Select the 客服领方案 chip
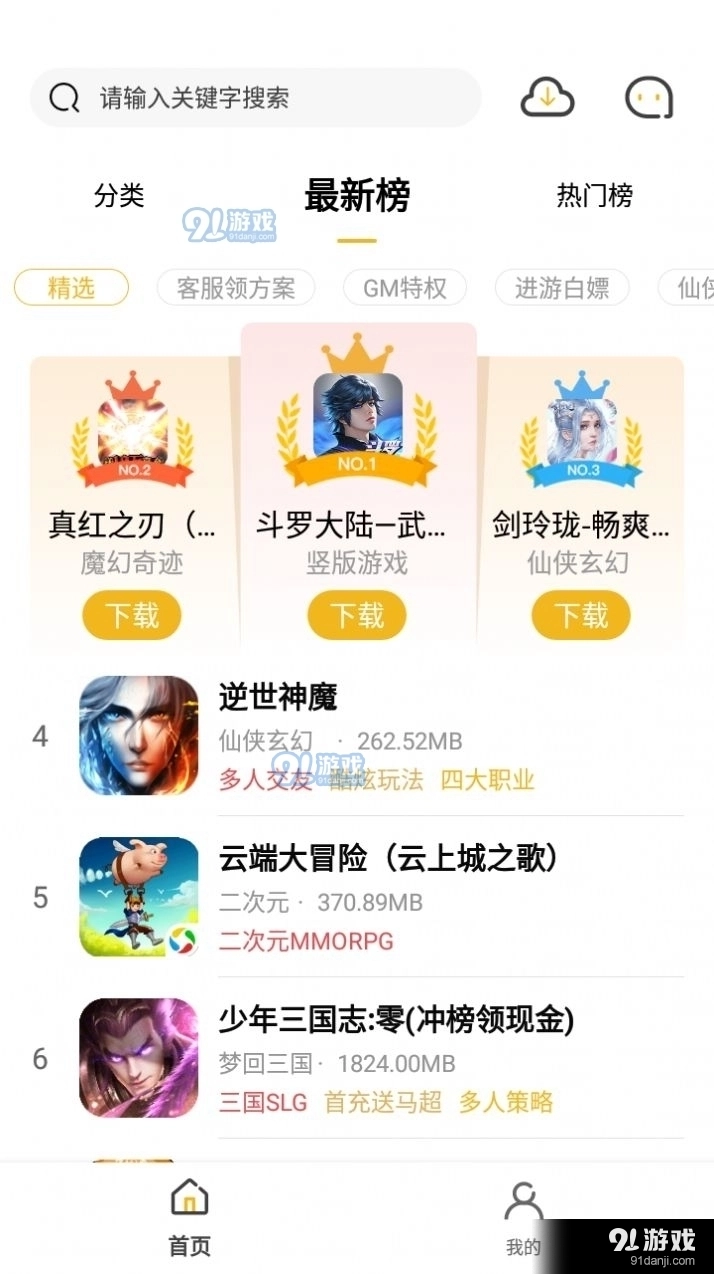This screenshot has height=1274, width=714. (x=236, y=288)
